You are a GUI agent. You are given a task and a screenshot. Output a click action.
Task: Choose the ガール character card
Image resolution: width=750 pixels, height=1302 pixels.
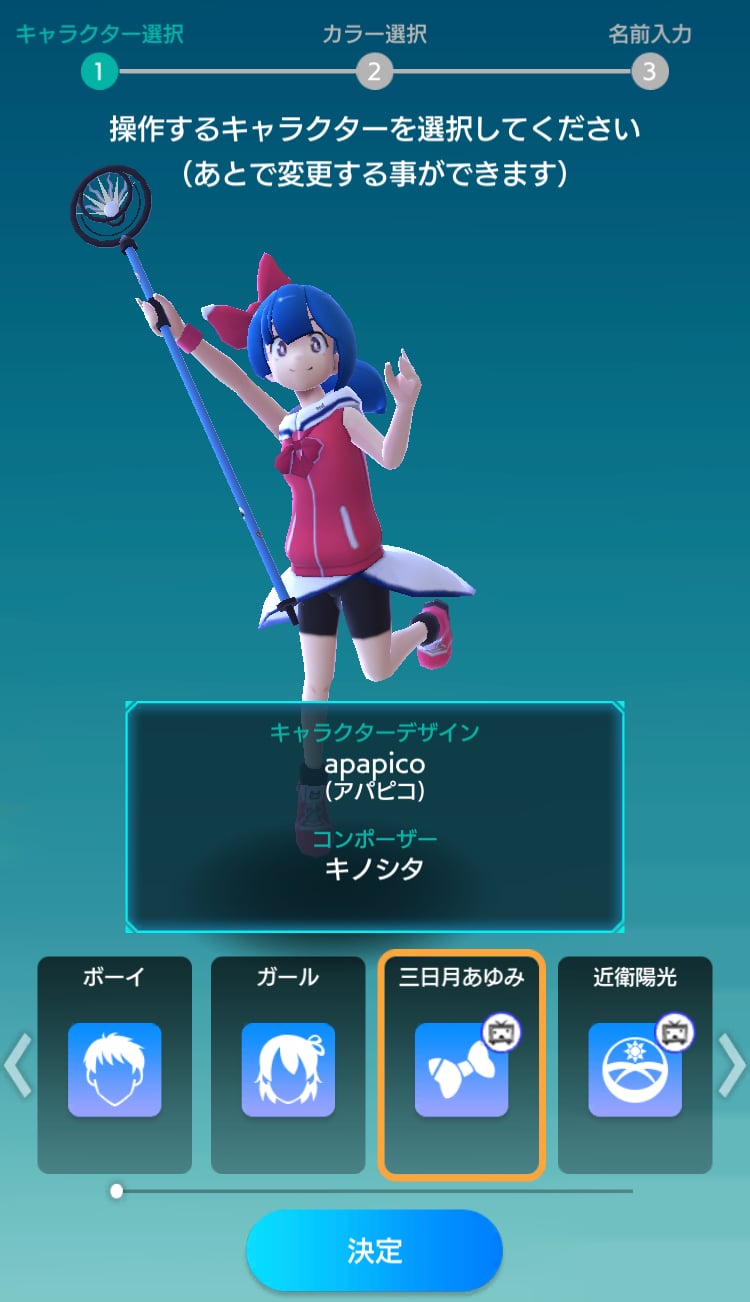288,1066
